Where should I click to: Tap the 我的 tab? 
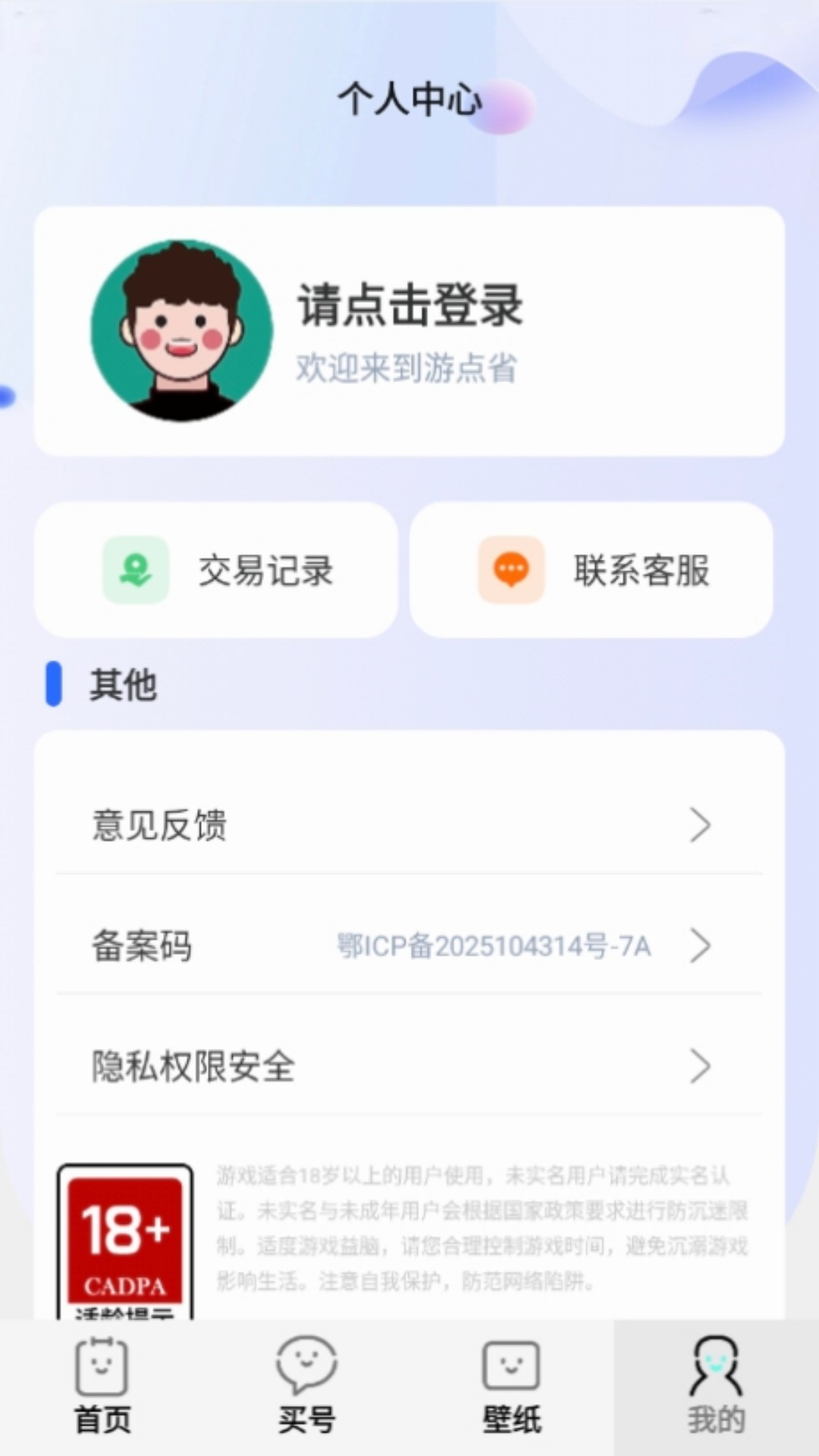tap(716, 1387)
